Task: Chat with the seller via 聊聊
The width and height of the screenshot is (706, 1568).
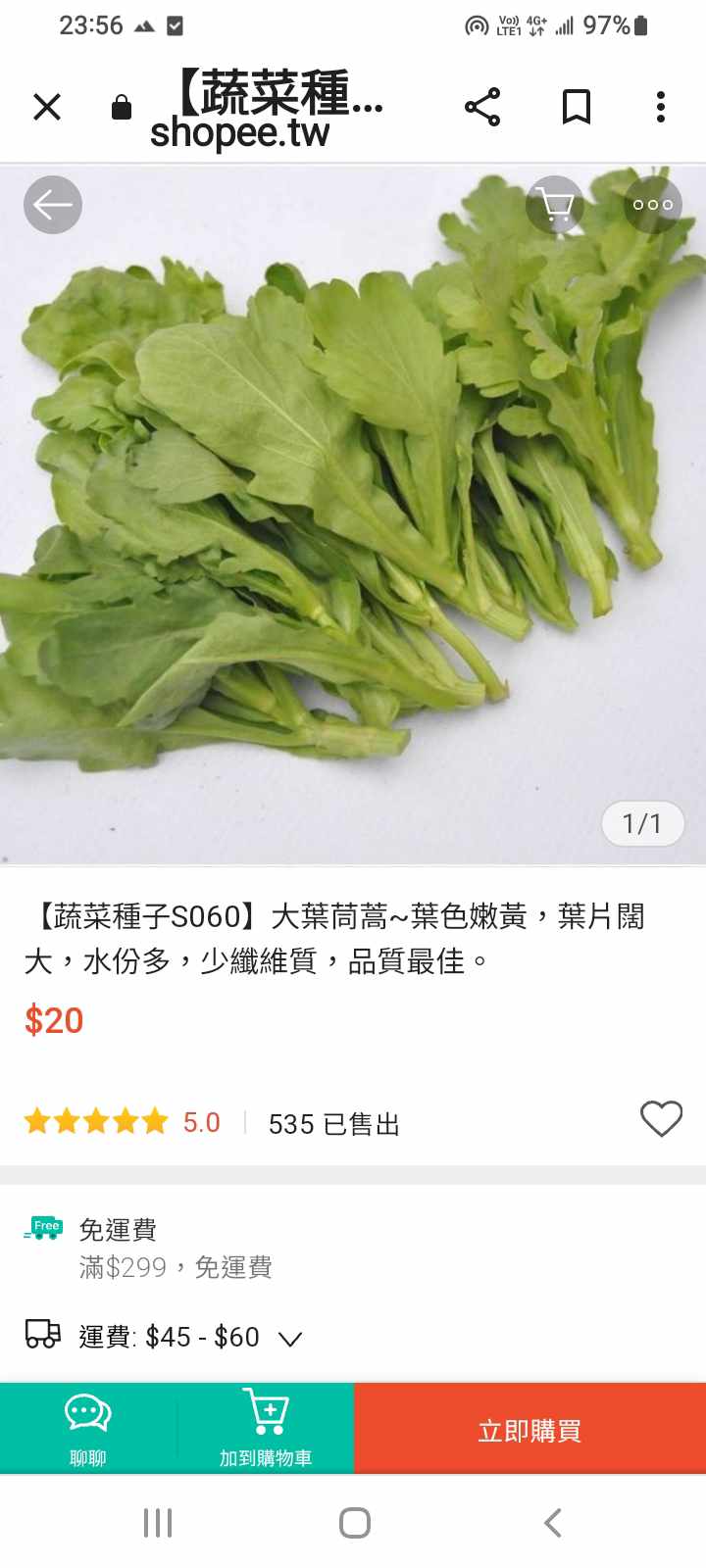Action: [88, 1429]
